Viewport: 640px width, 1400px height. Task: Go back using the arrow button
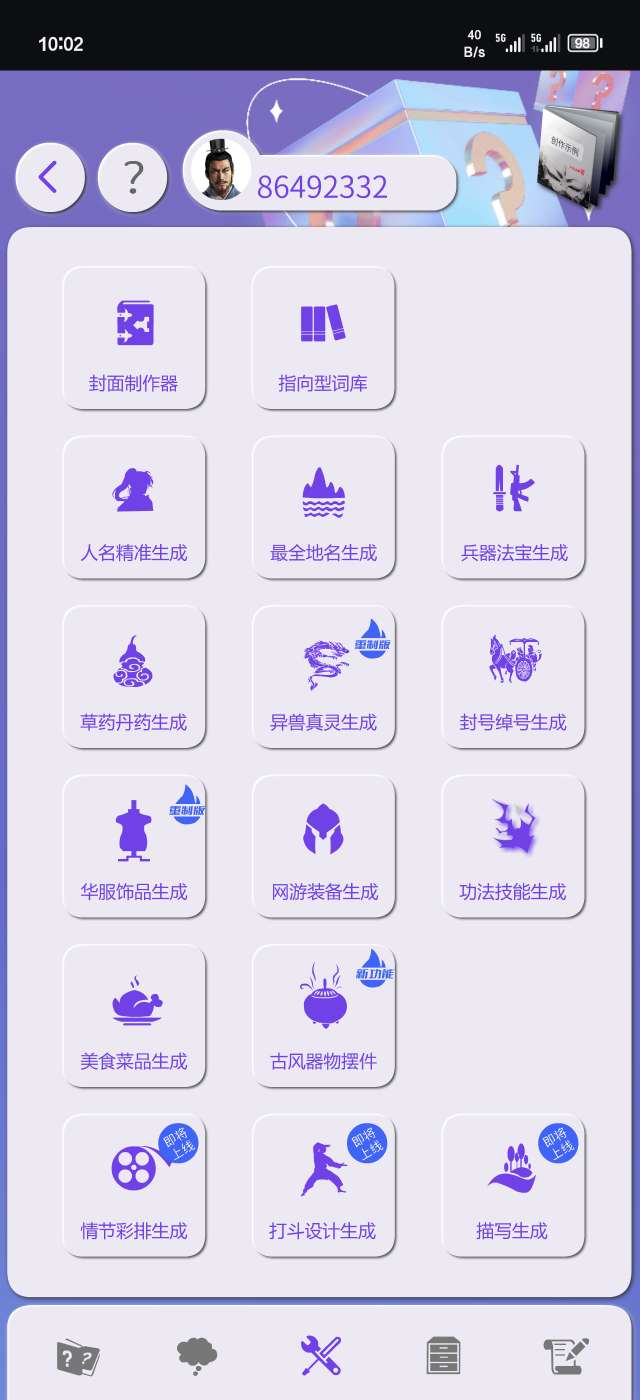point(50,178)
